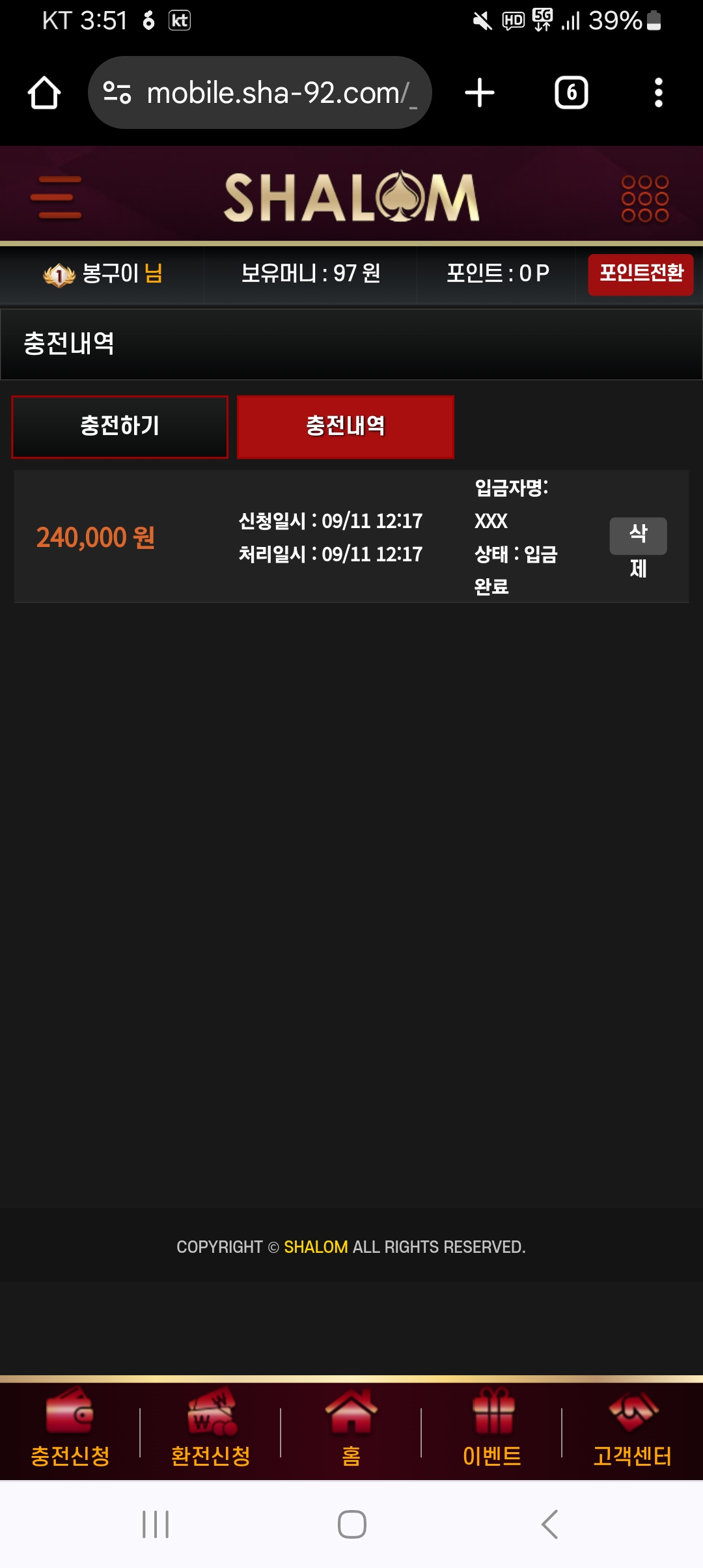
Task: Delete the 240,000 원 record with 삭제
Action: point(638,536)
